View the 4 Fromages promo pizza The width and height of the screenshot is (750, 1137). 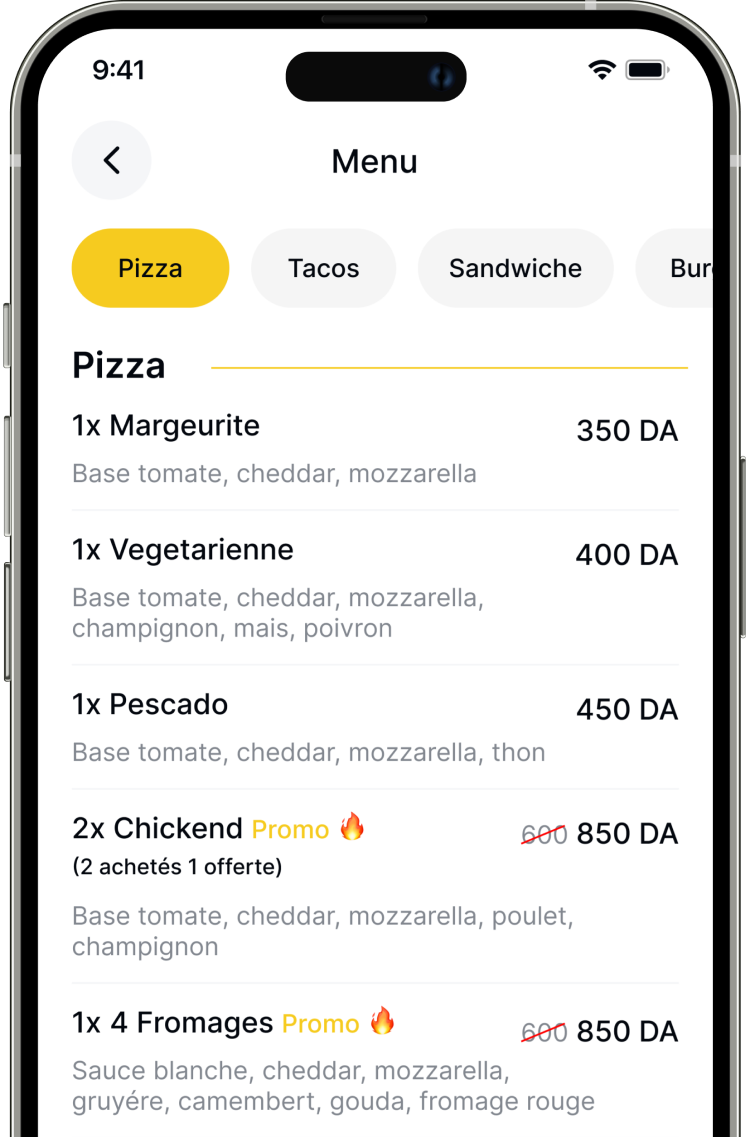[374, 1058]
